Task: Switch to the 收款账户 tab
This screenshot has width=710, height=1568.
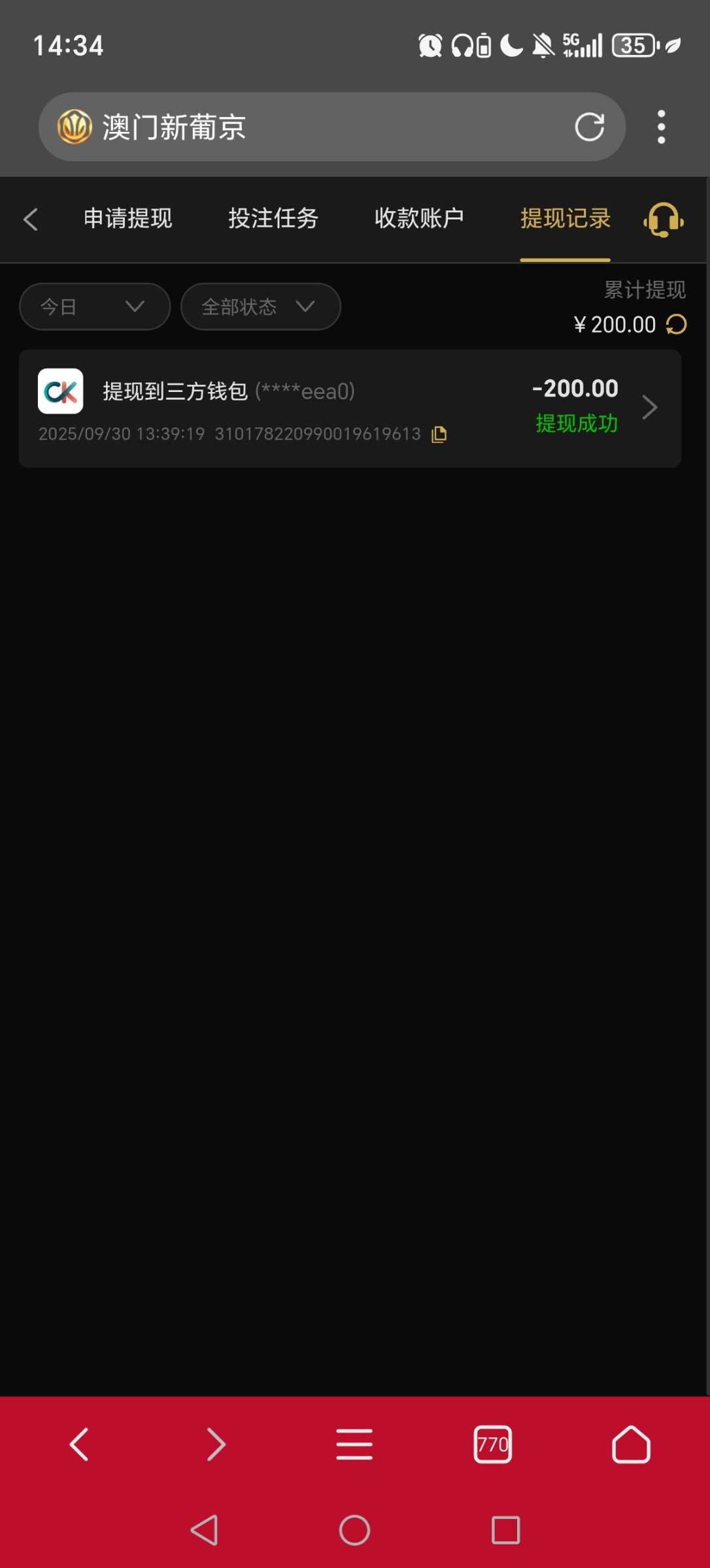Action: (x=419, y=218)
